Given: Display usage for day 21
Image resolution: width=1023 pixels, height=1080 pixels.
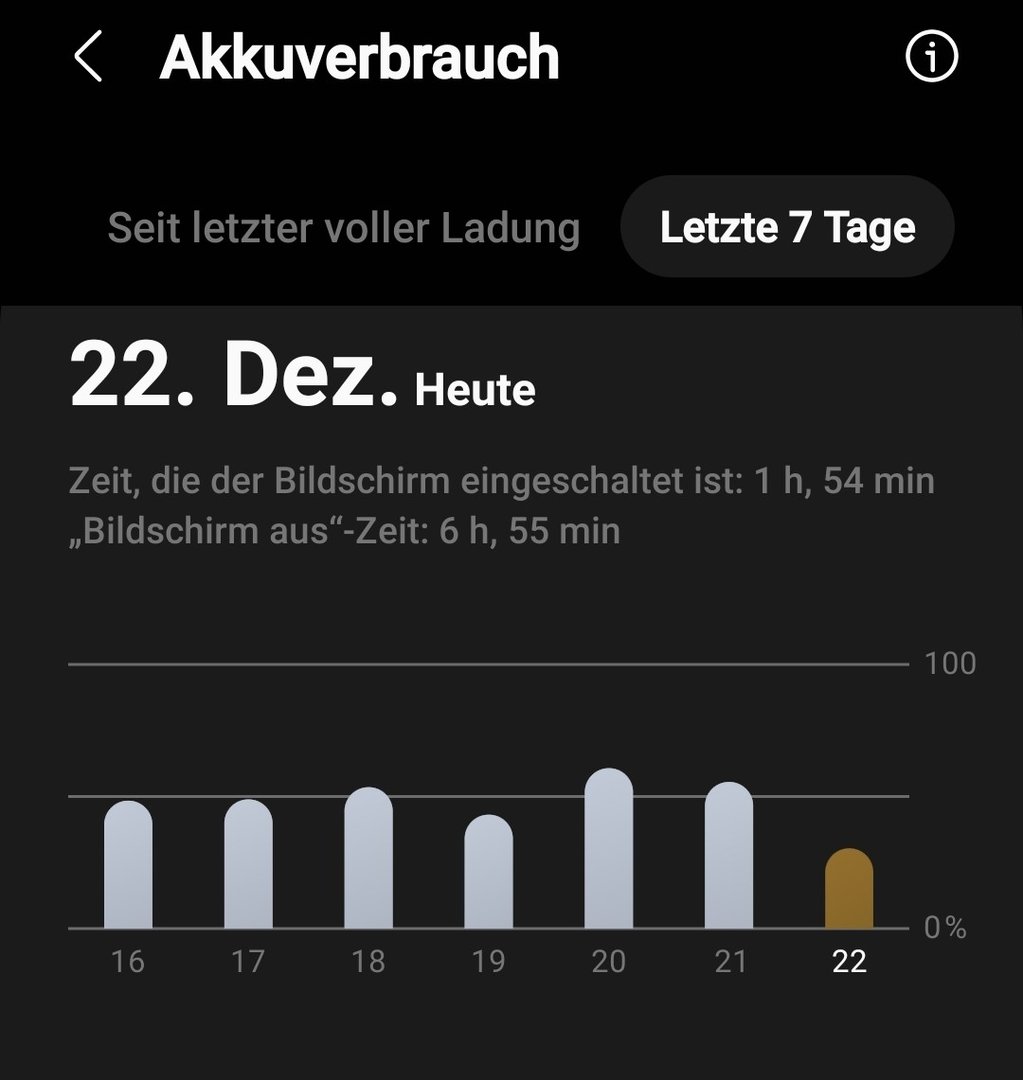Looking at the screenshot, I should (728, 857).
